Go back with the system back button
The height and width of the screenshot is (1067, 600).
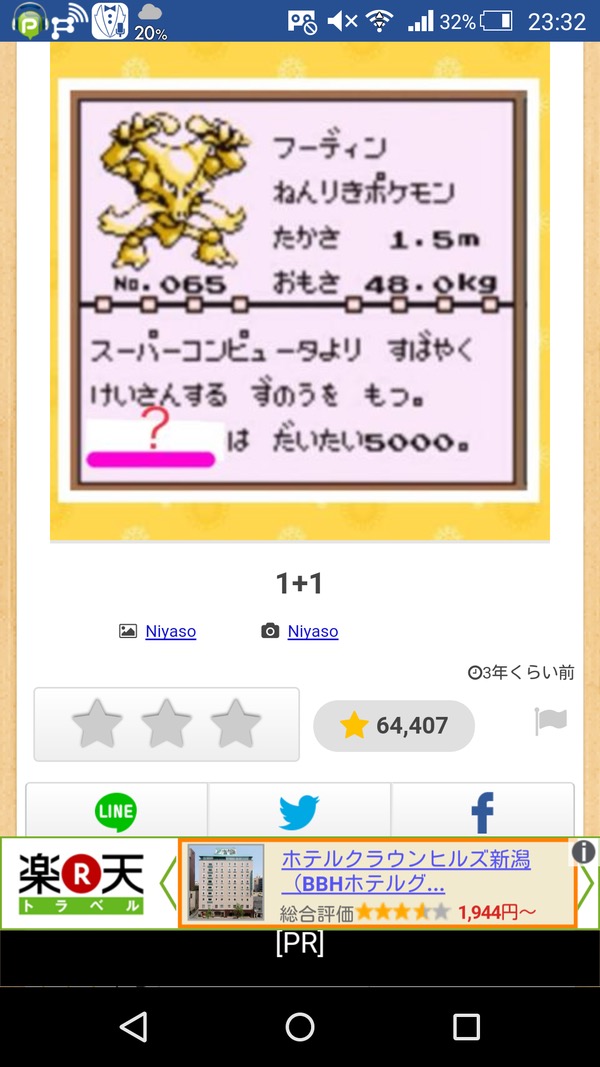coord(133,1026)
